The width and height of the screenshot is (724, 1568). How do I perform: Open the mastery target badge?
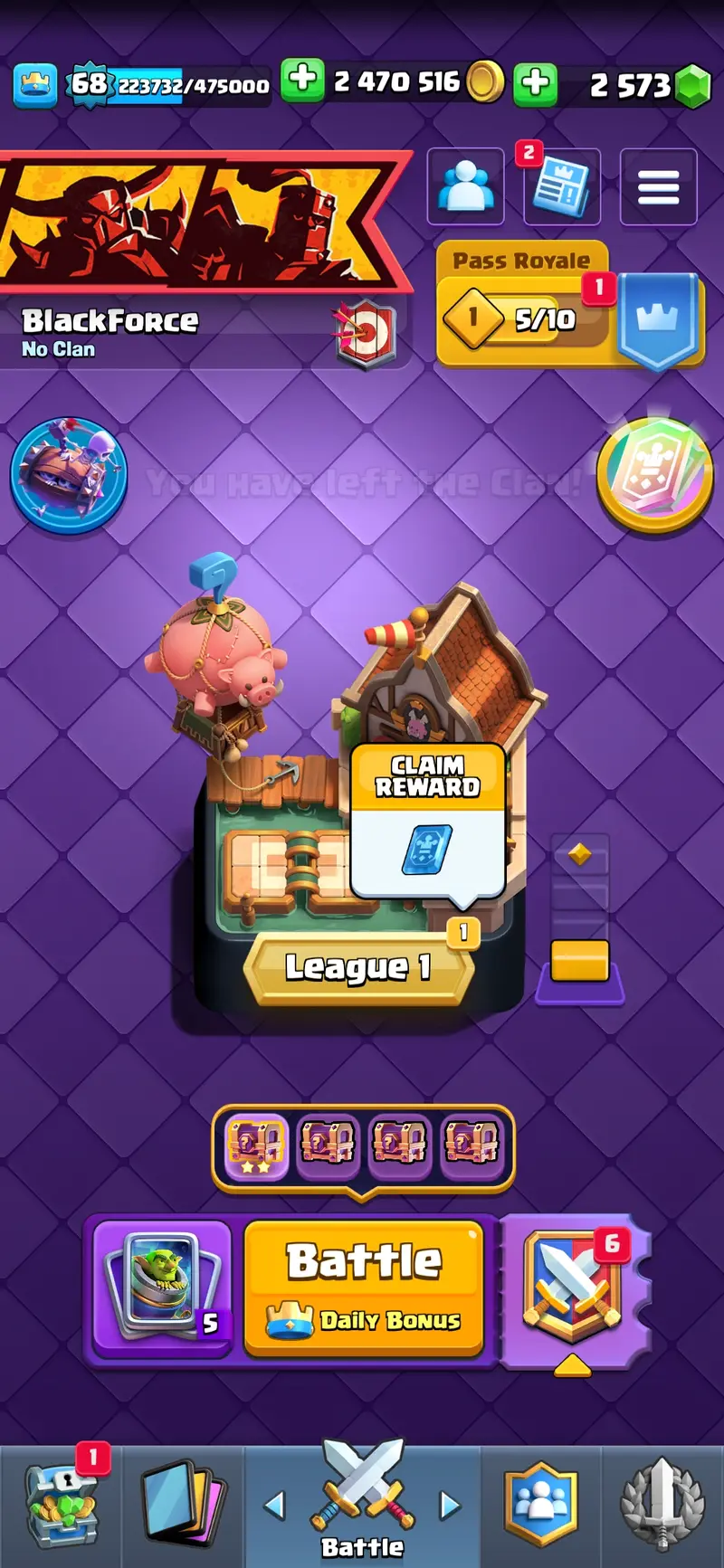[367, 334]
